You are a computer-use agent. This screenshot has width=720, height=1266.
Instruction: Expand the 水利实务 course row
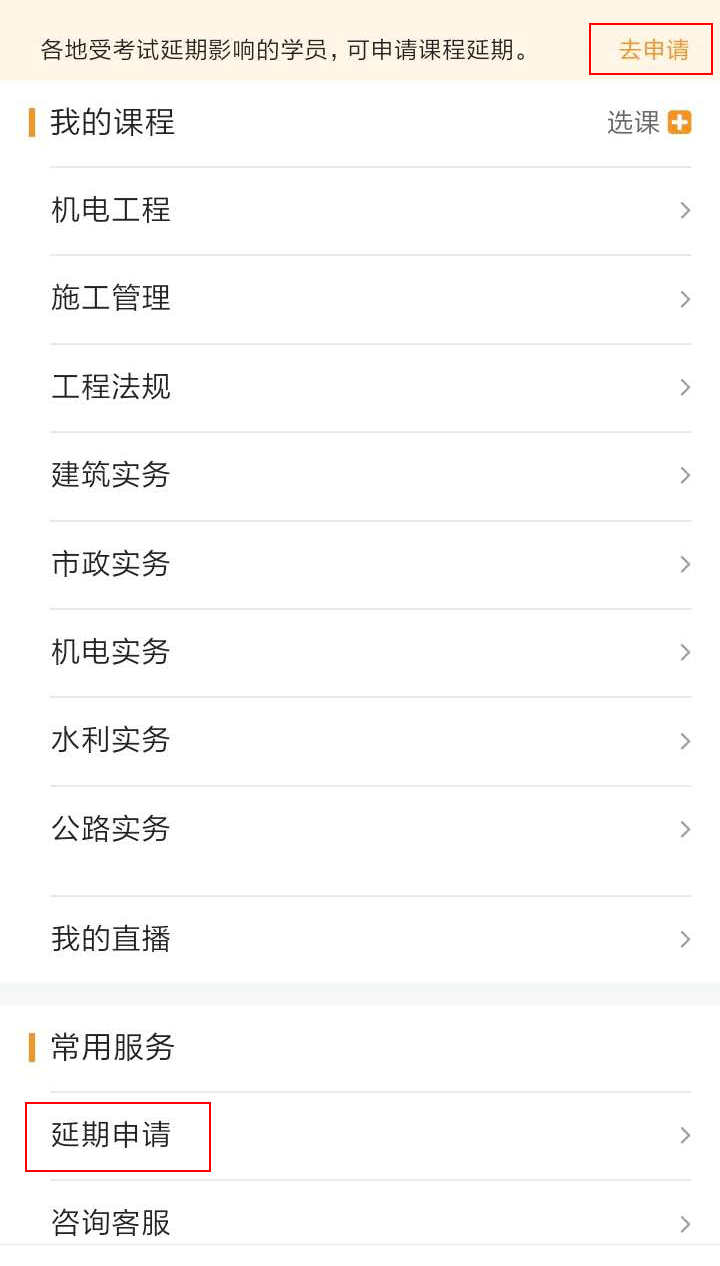click(x=684, y=740)
